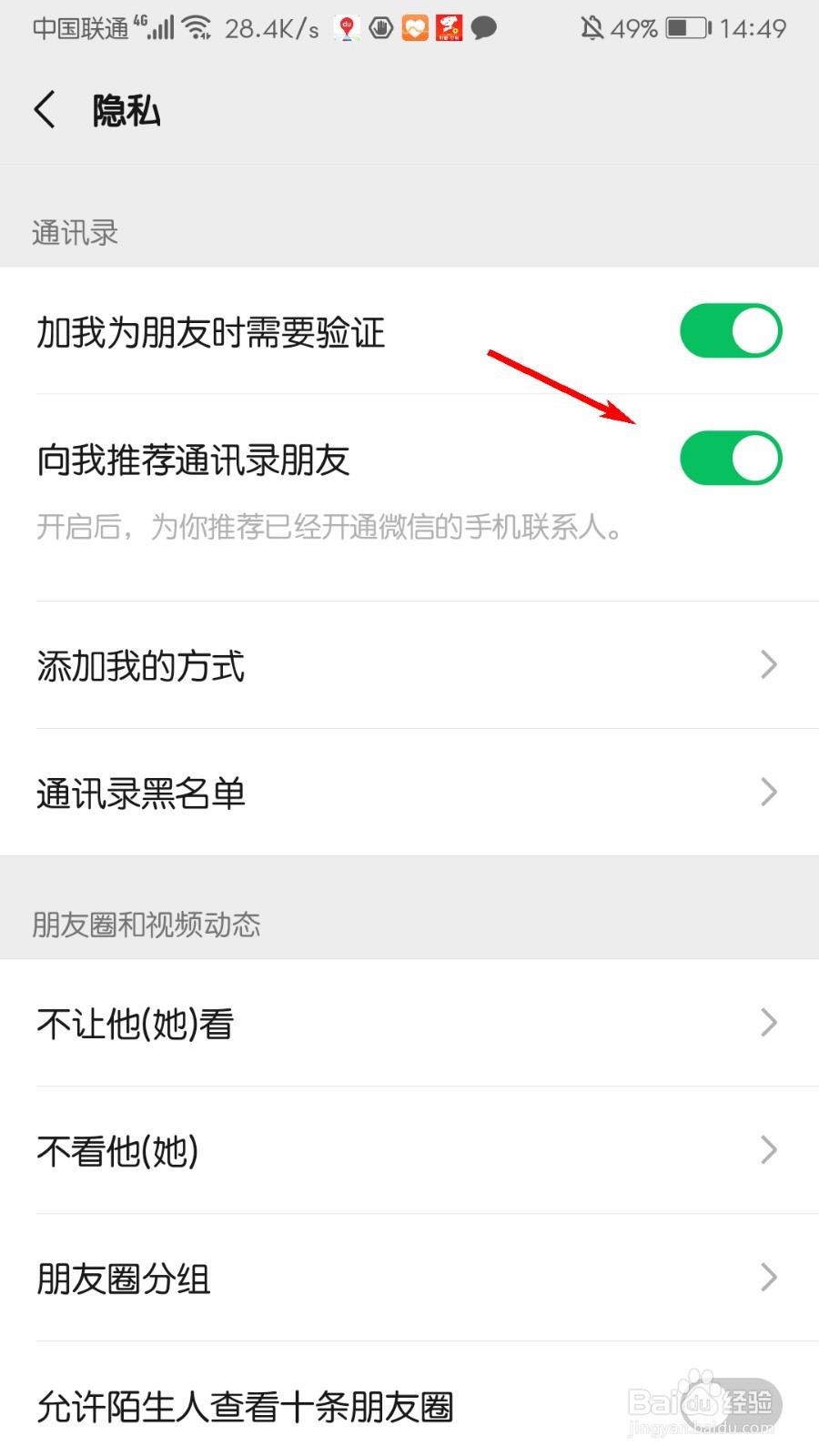Tap the orange heart app icon in the status bar
819x1456 pixels.
point(414,27)
